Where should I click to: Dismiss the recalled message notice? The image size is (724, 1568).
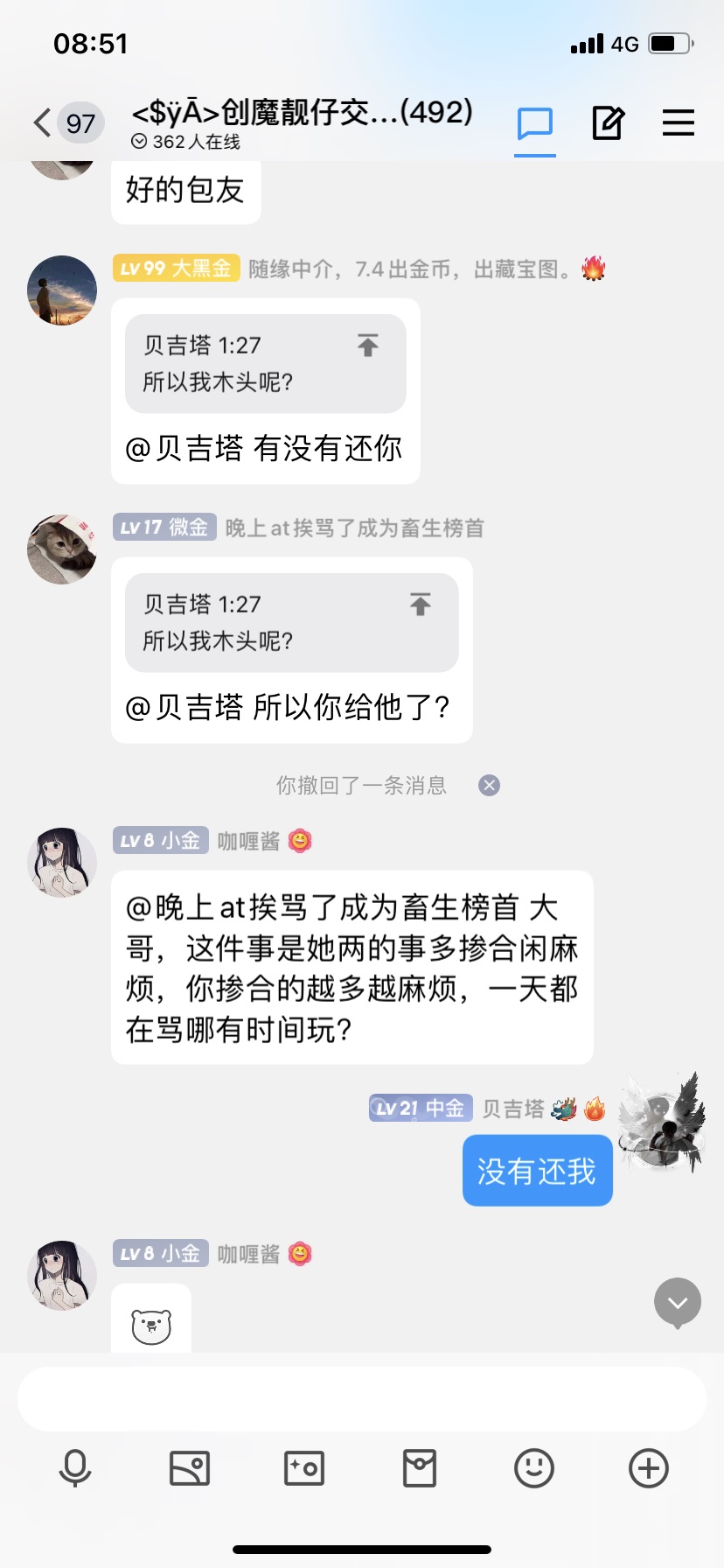pyautogui.click(x=490, y=785)
